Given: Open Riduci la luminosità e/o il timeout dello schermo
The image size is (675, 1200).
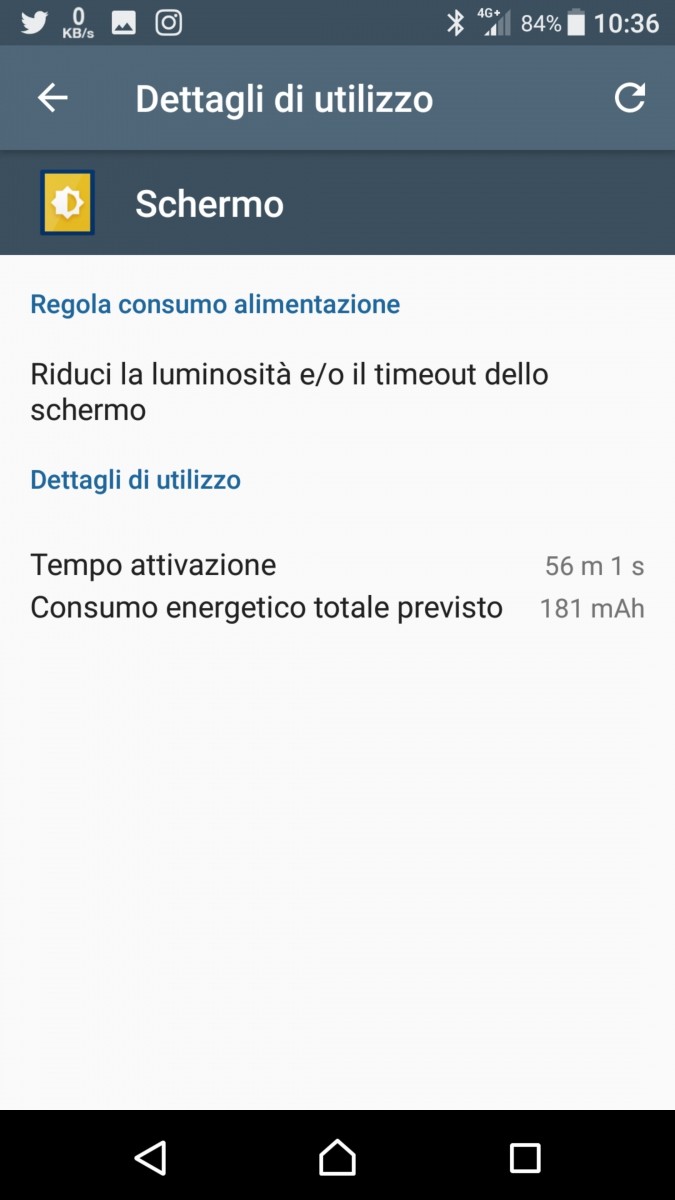Looking at the screenshot, I should click(x=289, y=391).
